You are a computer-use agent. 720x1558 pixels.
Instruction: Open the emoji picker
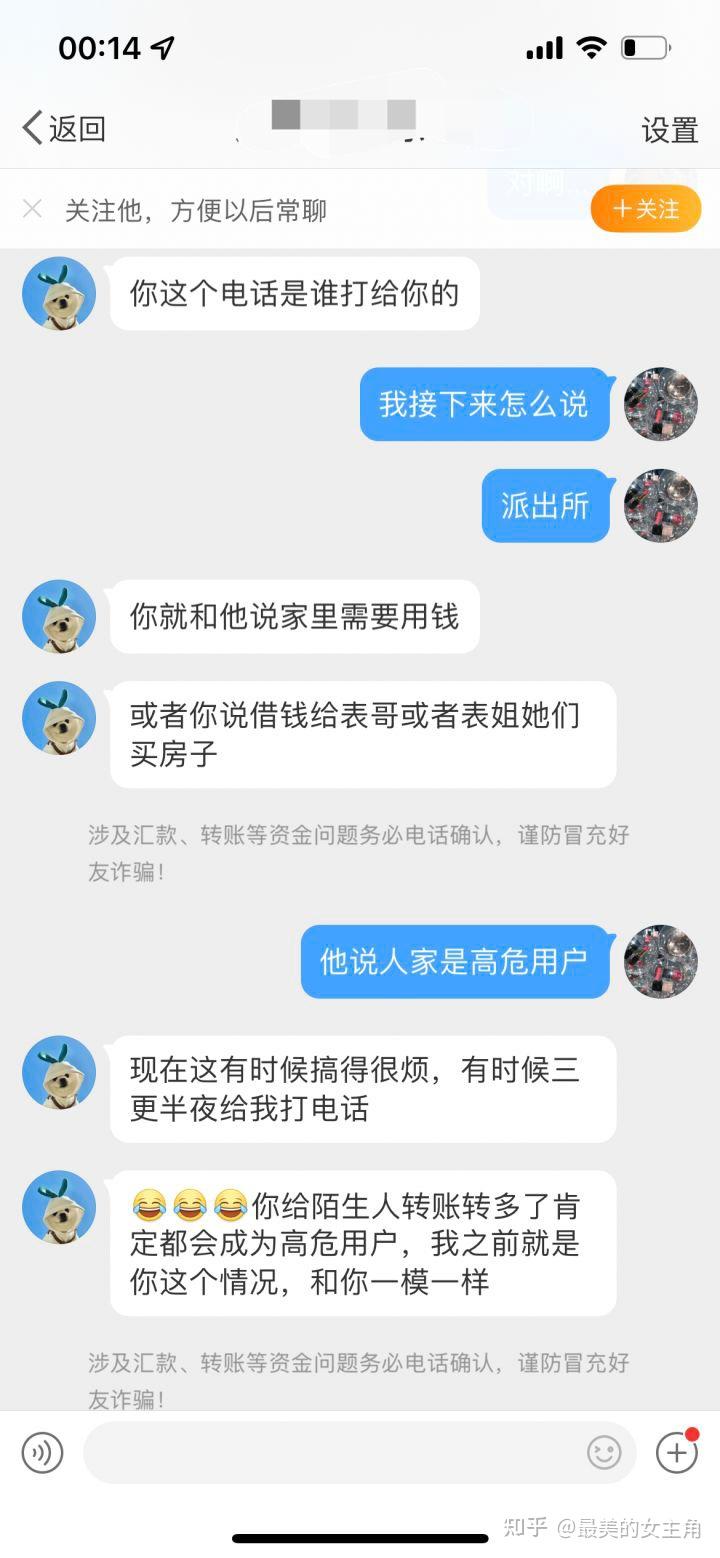(604, 1452)
